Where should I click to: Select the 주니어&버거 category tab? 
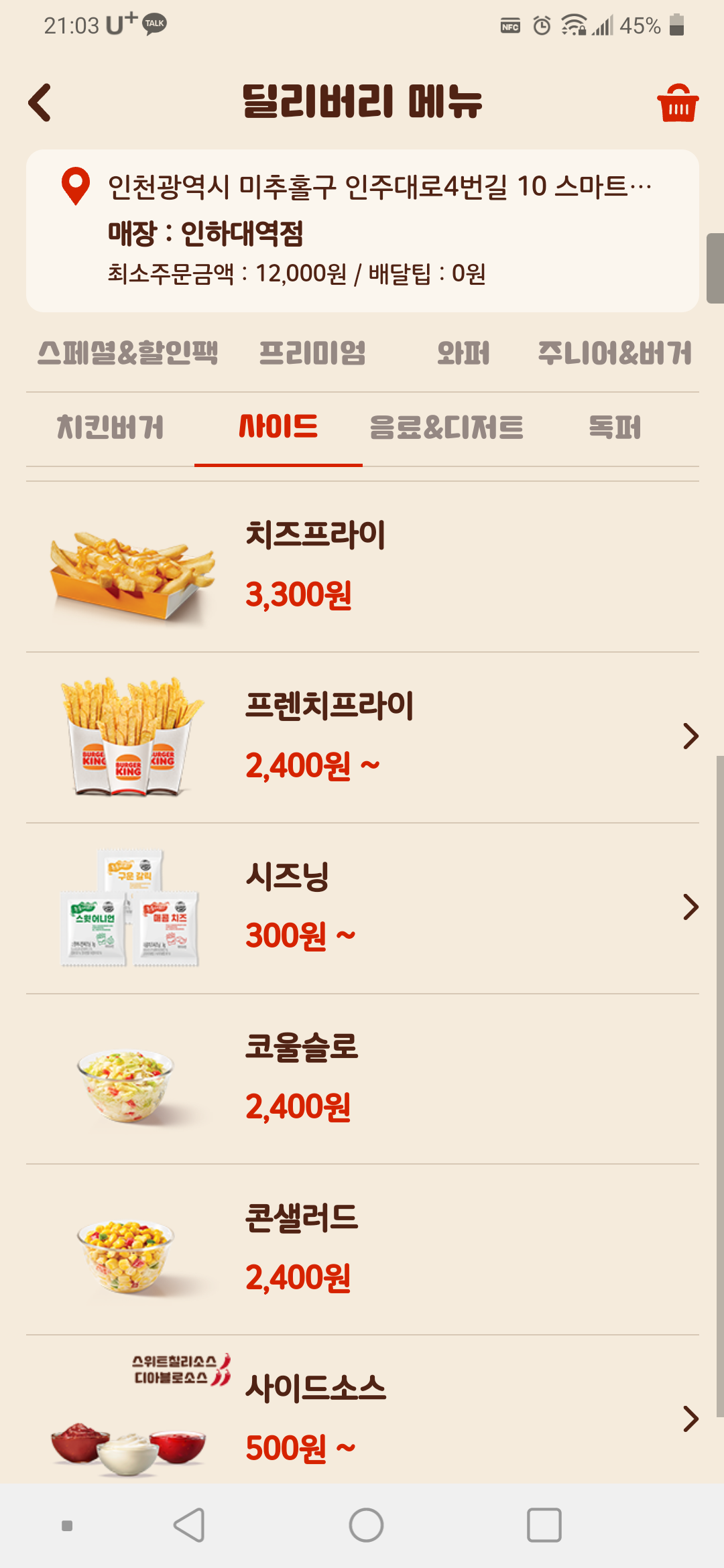(614, 353)
